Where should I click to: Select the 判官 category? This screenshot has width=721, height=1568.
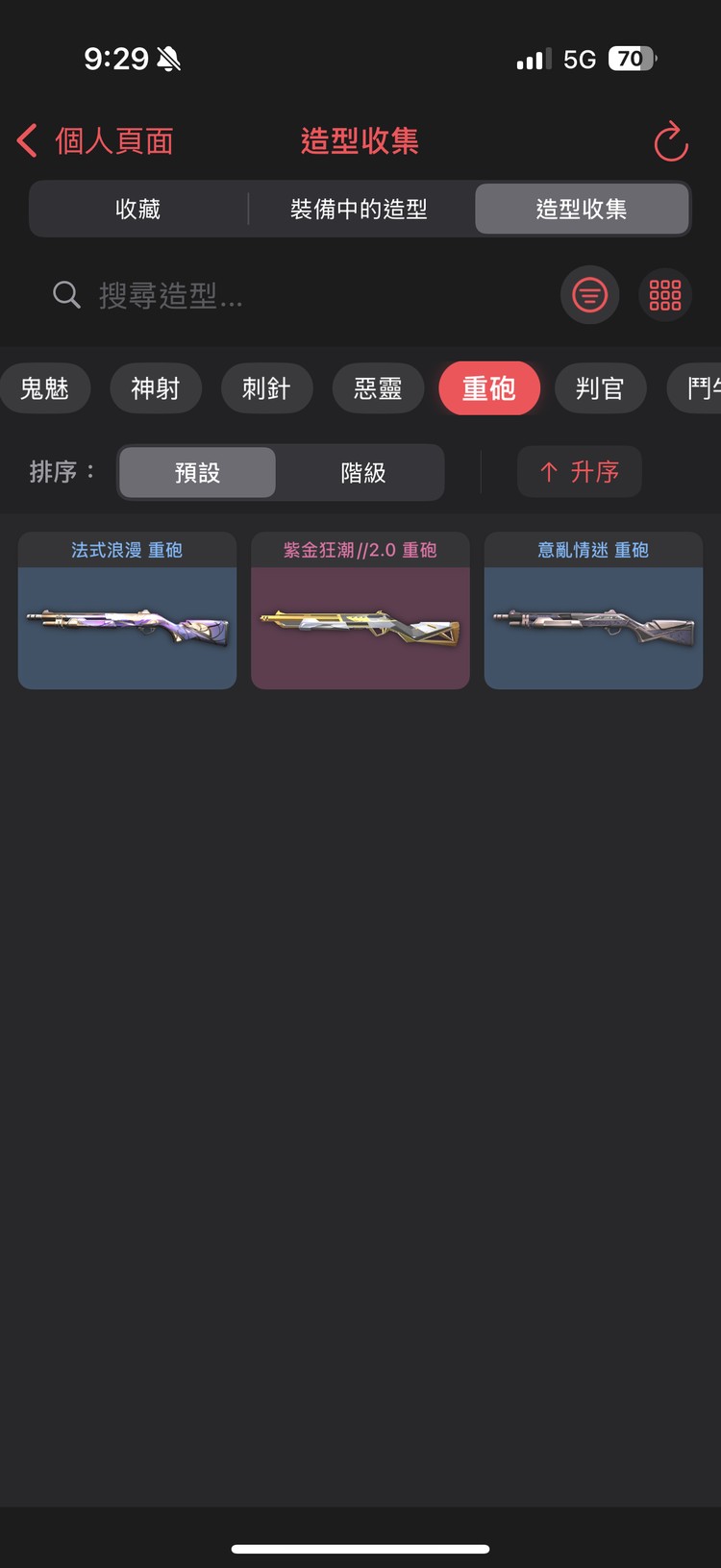tap(601, 388)
